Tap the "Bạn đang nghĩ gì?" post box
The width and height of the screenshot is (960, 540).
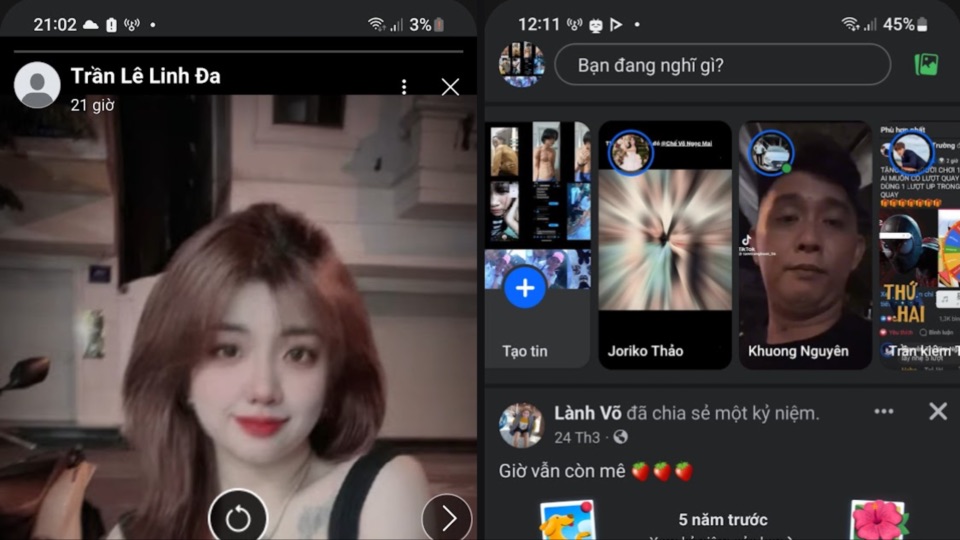point(722,65)
